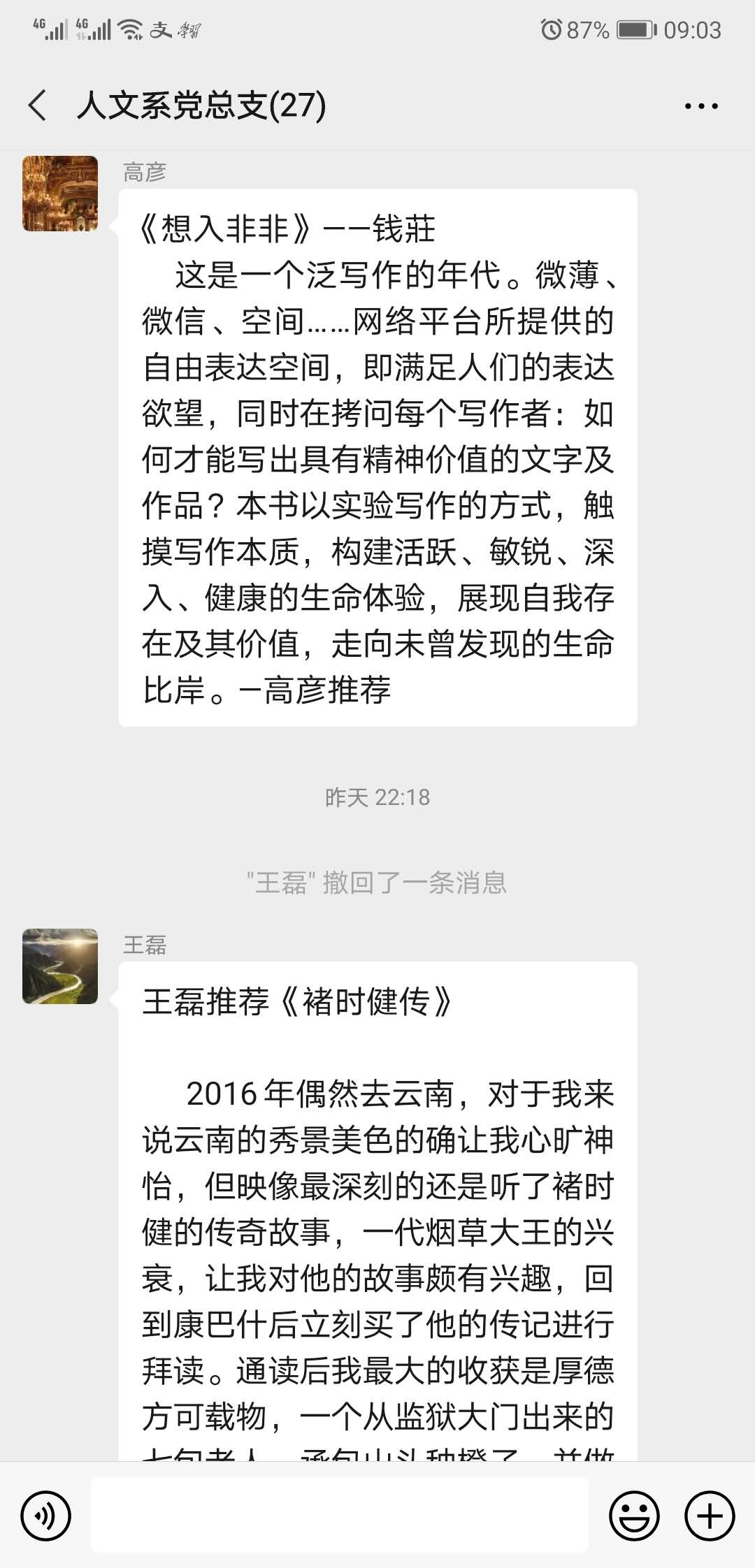Open 高彦's profile avatar
Screen dimensions: 755x1568
point(60,194)
